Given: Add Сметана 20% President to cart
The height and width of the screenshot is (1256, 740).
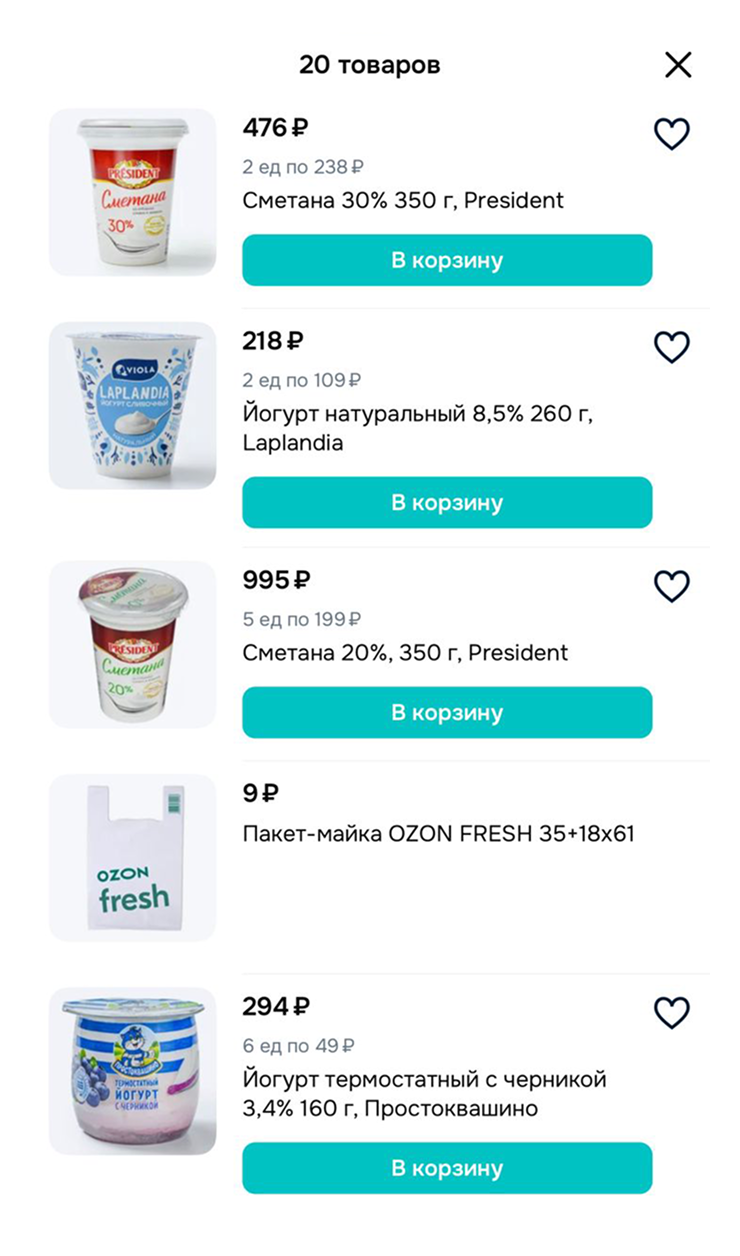Looking at the screenshot, I should click(446, 711).
